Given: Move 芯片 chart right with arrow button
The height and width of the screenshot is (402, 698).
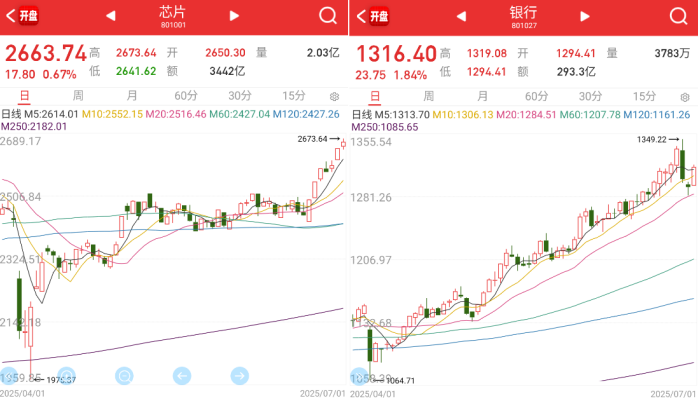Looking at the screenshot, I should (239, 376).
